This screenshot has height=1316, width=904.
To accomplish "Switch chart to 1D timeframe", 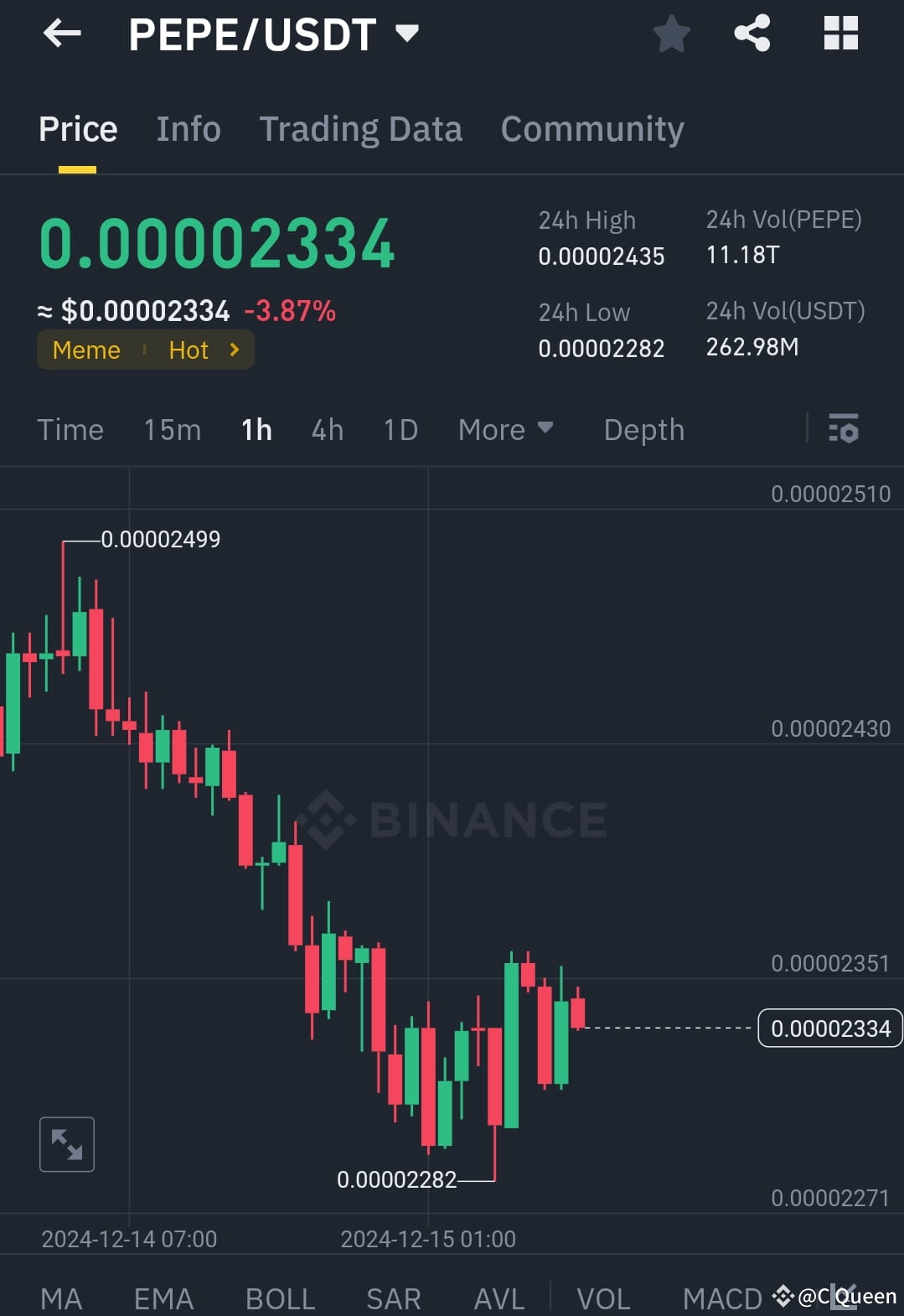I will coord(400,429).
